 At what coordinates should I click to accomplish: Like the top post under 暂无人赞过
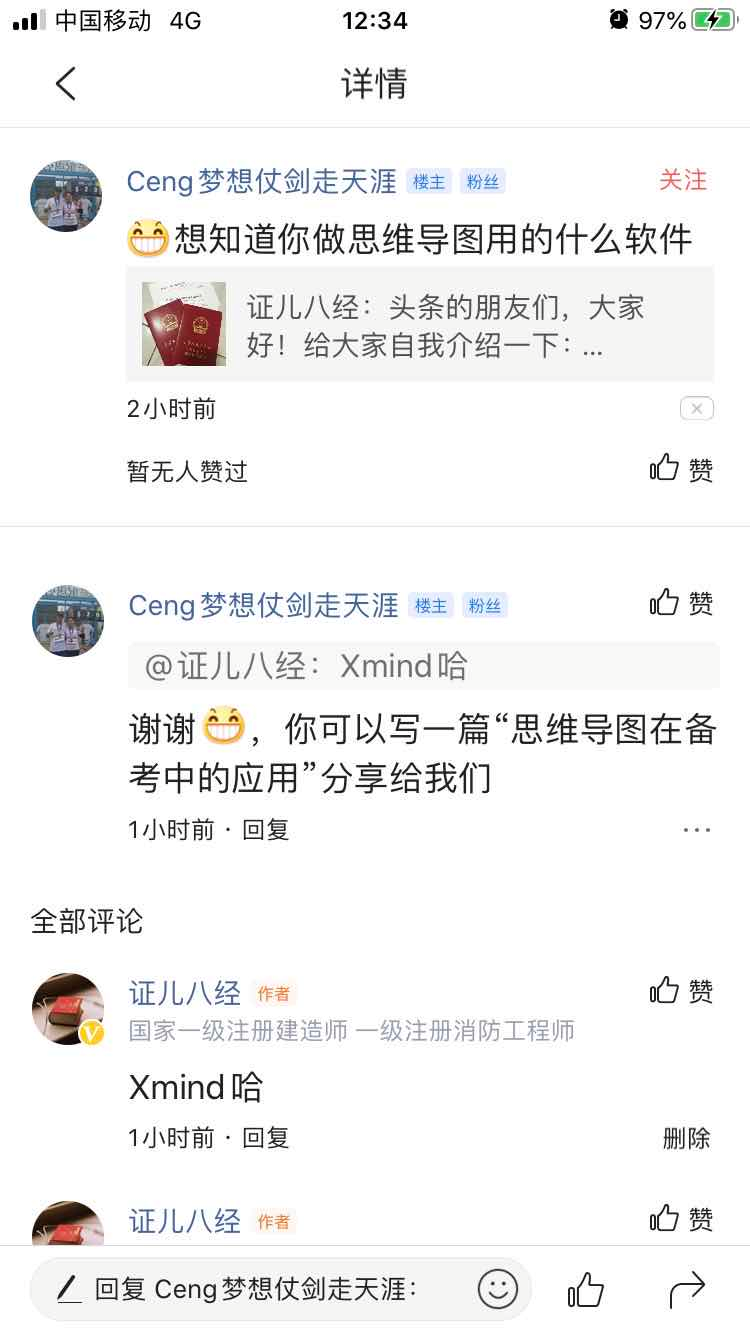682,469
